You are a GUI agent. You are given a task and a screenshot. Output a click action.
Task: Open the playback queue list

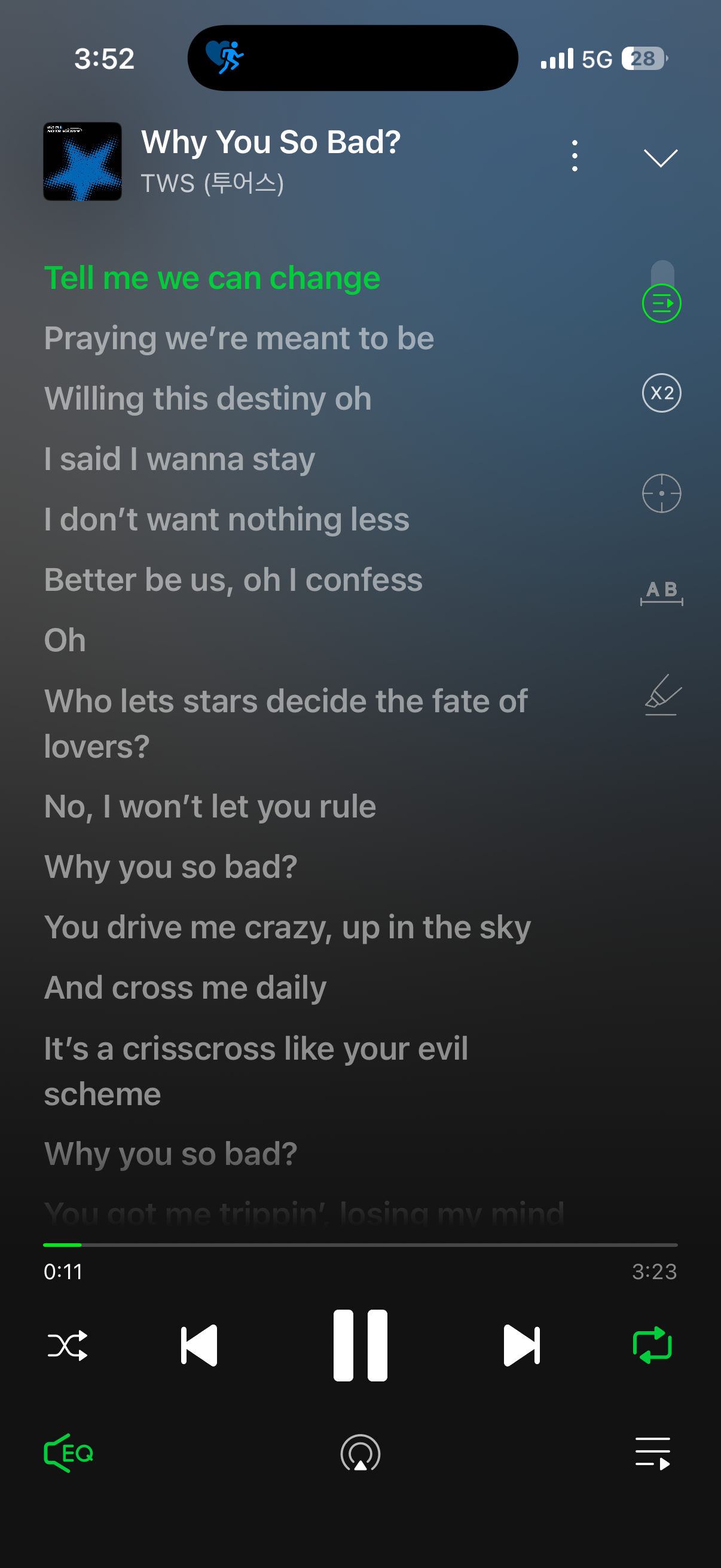pyautogui.click(x=653, y=1453)
